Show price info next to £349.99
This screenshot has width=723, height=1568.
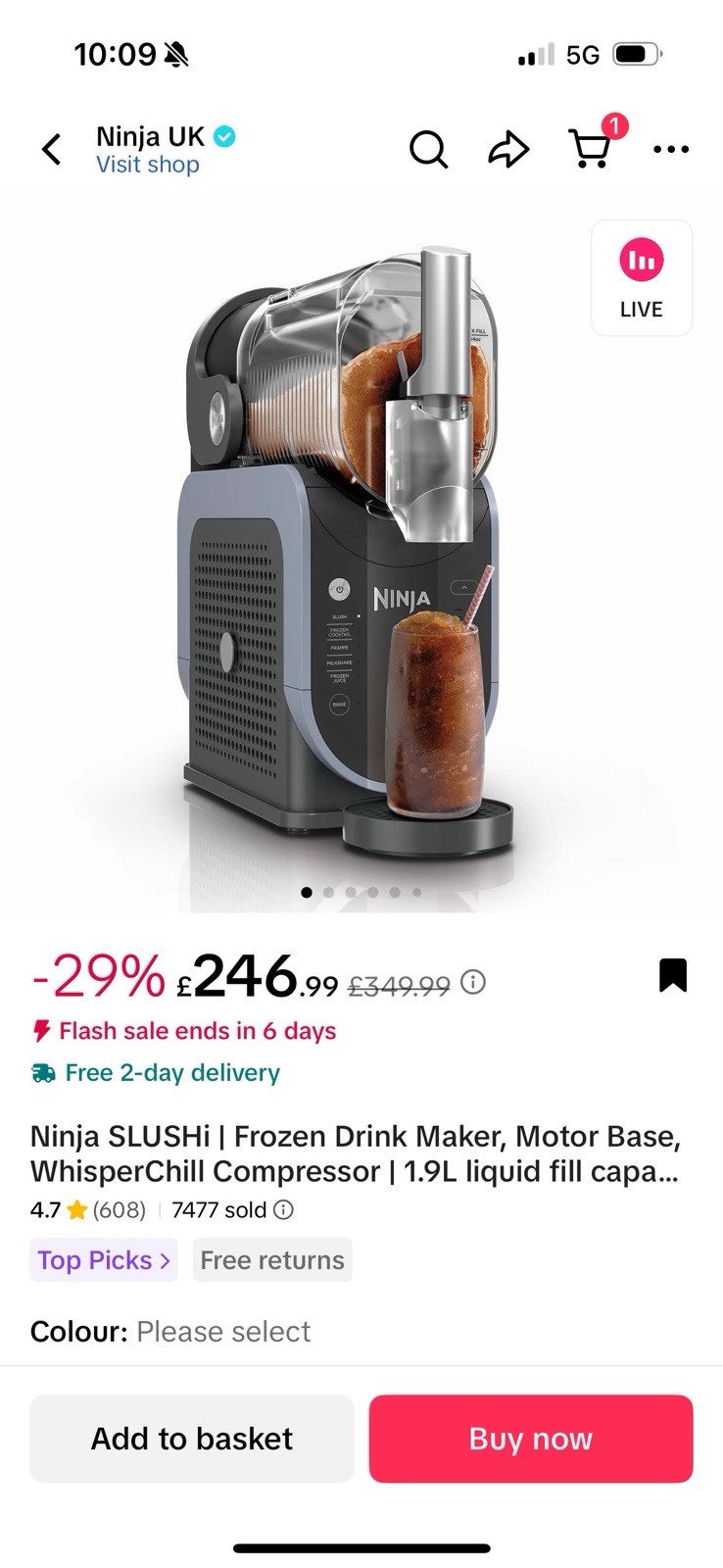tap(473, 982)
